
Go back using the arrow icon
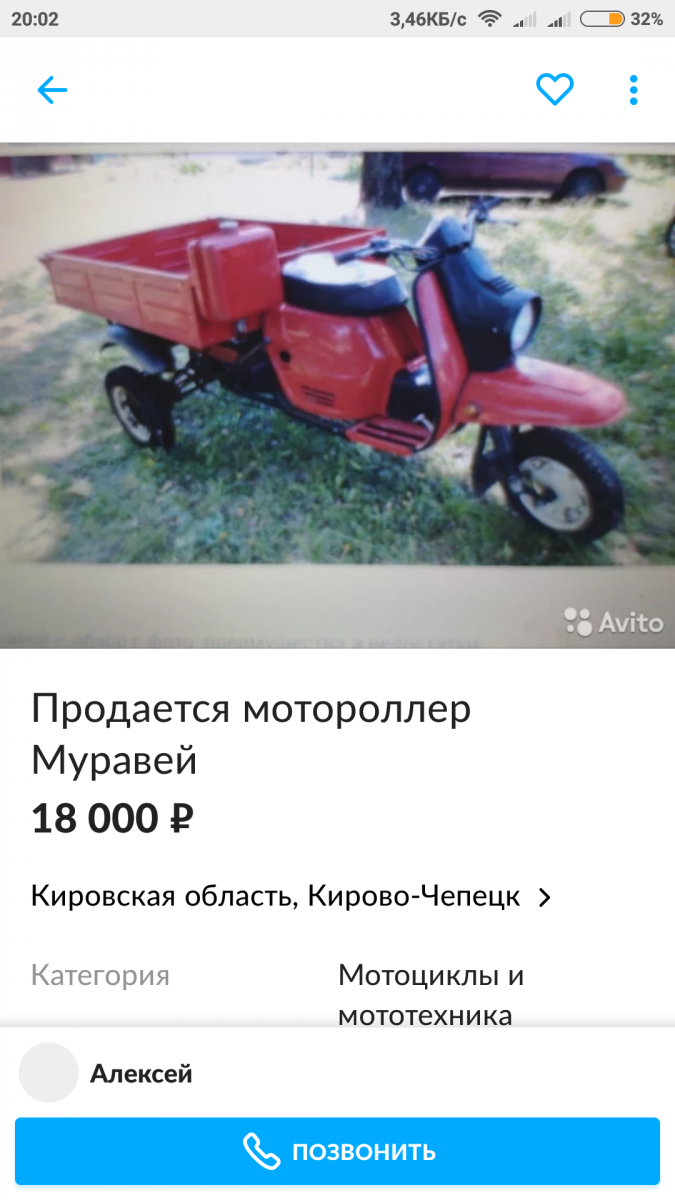click(52, 91)
